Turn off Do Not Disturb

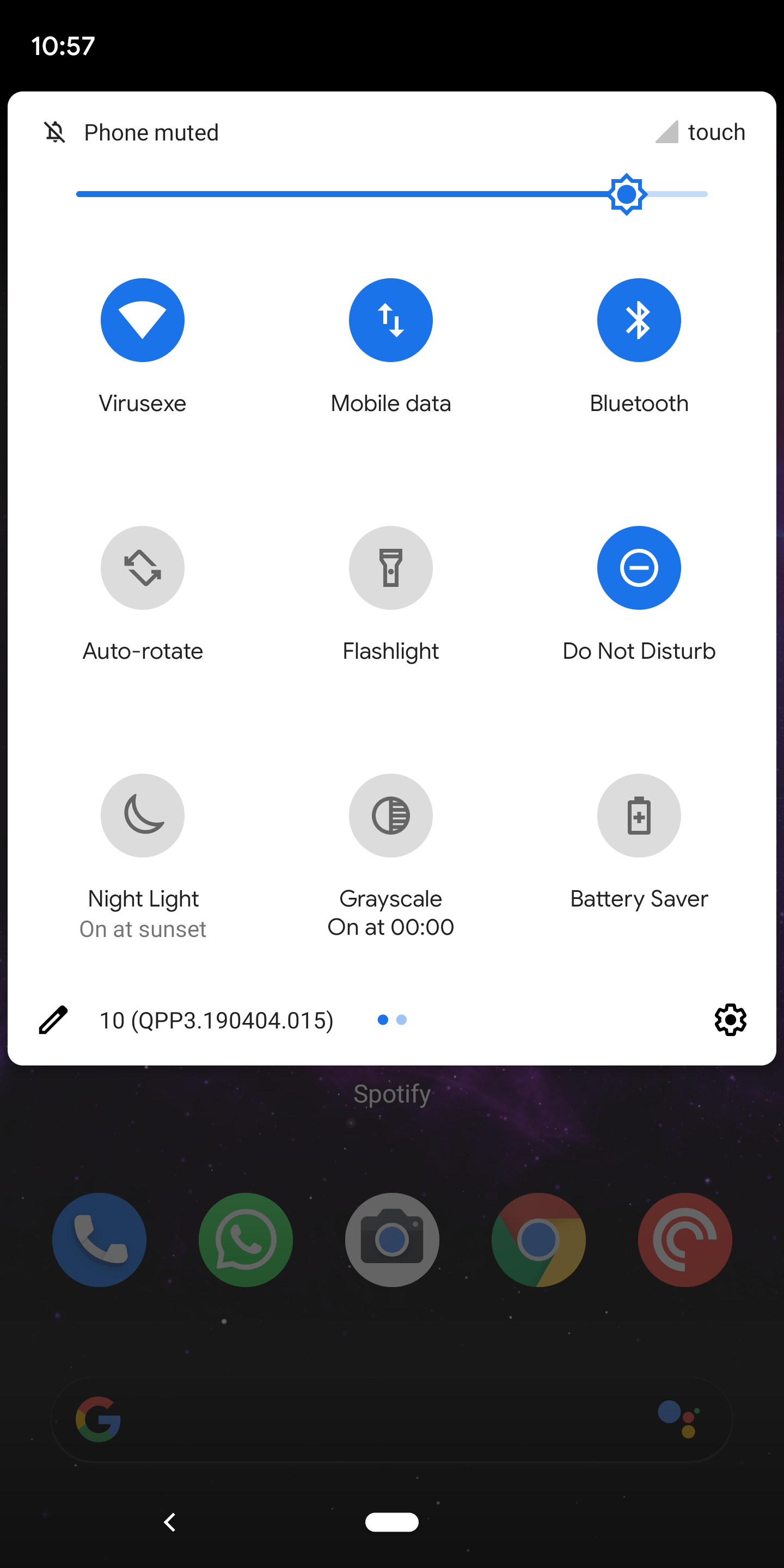tap(639, 567)
